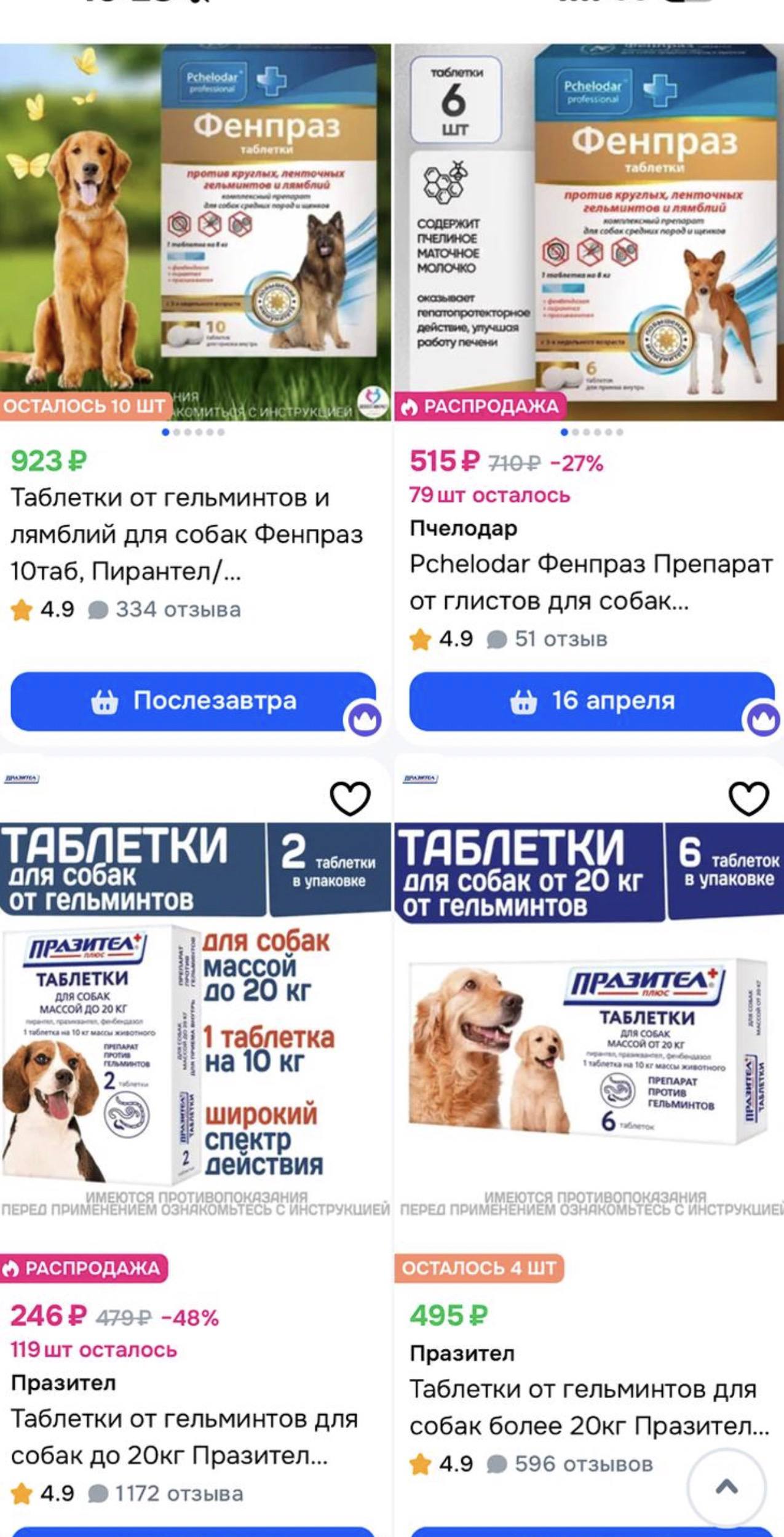Viewport: 784px width, 1537px height.
Task: Jump back to top with the up arrow
Action: click(x=726, y=1487)
